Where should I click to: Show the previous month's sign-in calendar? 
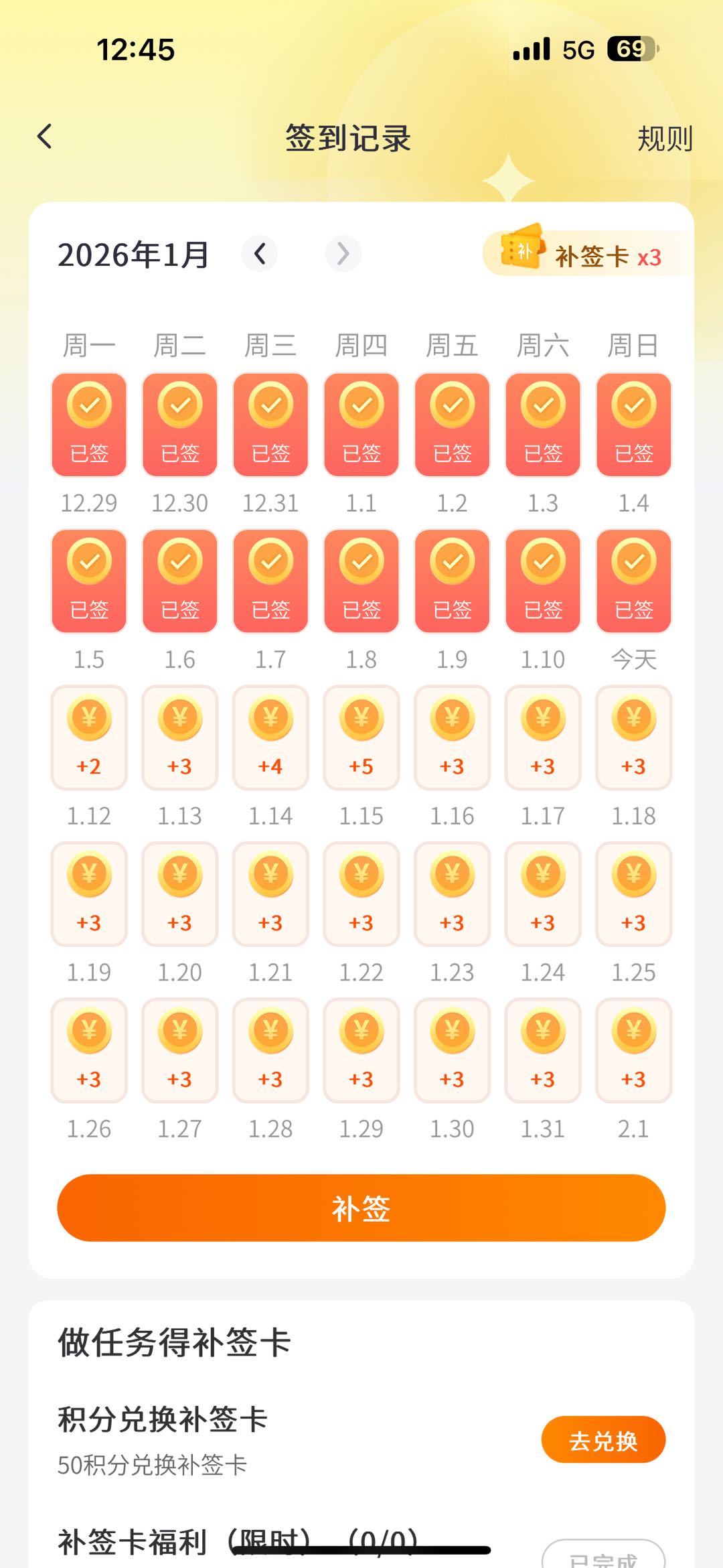tap(260, 254)
